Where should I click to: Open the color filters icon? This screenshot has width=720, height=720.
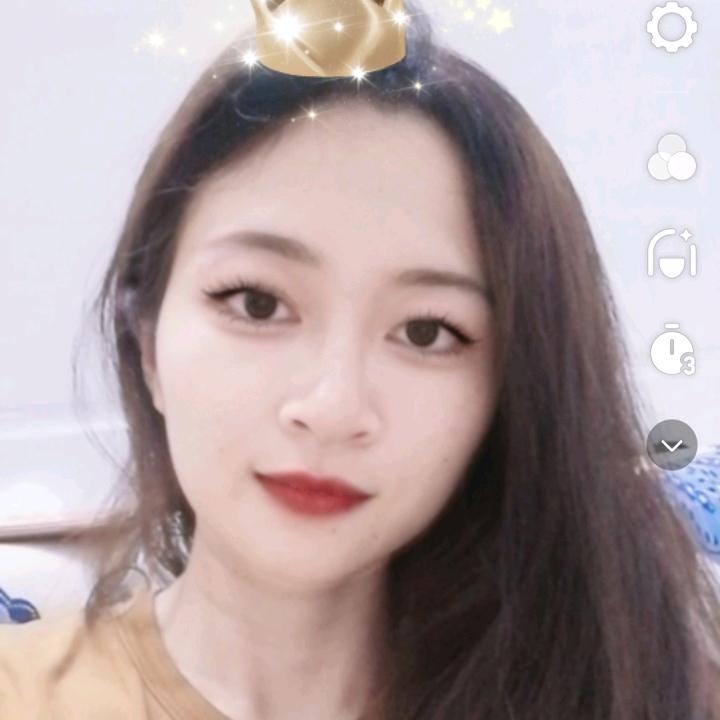point(671,158)
